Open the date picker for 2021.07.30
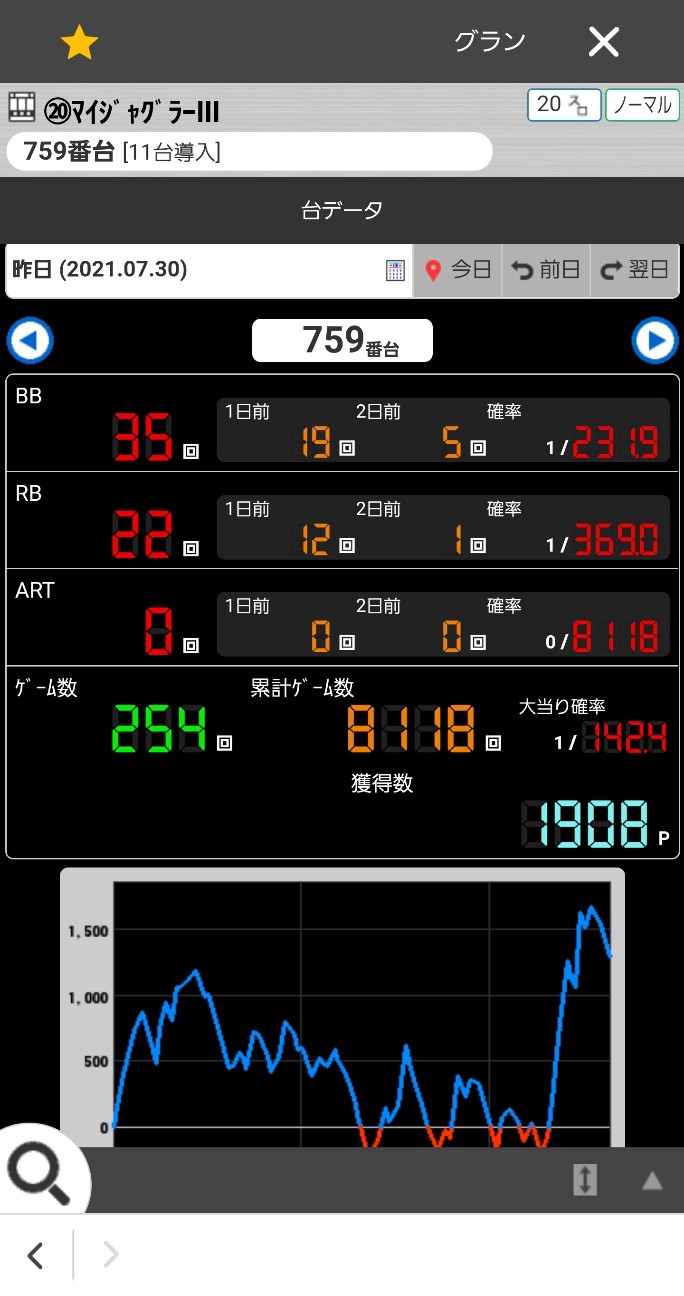The width and height of the screenshot is (684, 1296). point(395,270)
